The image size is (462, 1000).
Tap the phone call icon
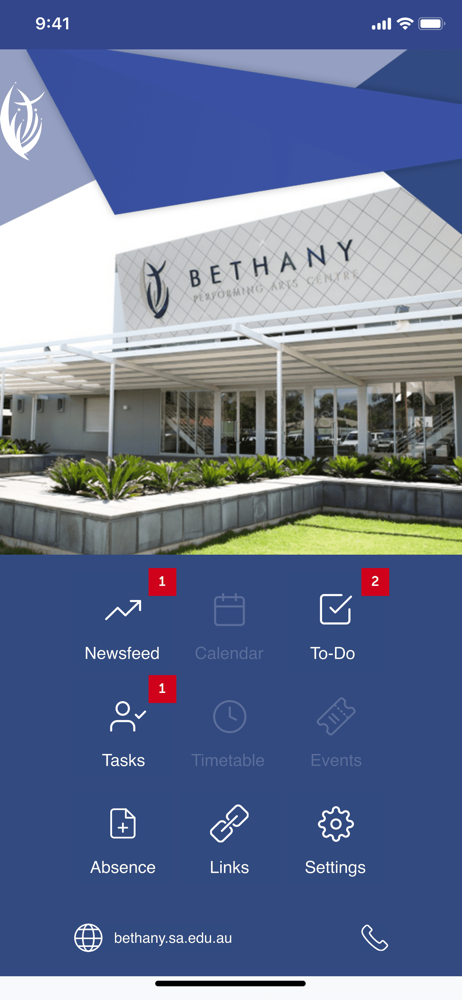tap(375, 938)
